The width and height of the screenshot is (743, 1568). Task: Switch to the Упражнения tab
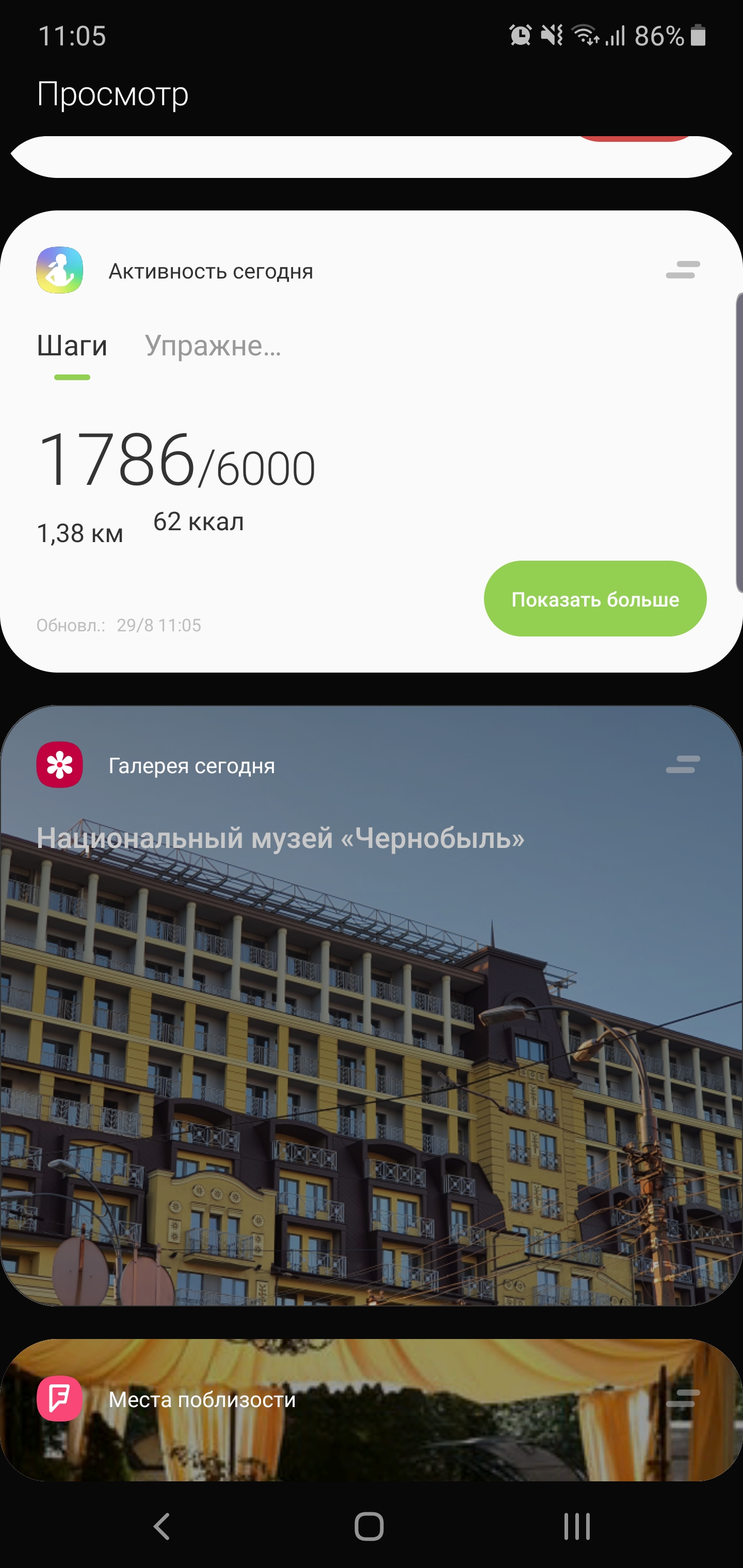coord(213,346)
